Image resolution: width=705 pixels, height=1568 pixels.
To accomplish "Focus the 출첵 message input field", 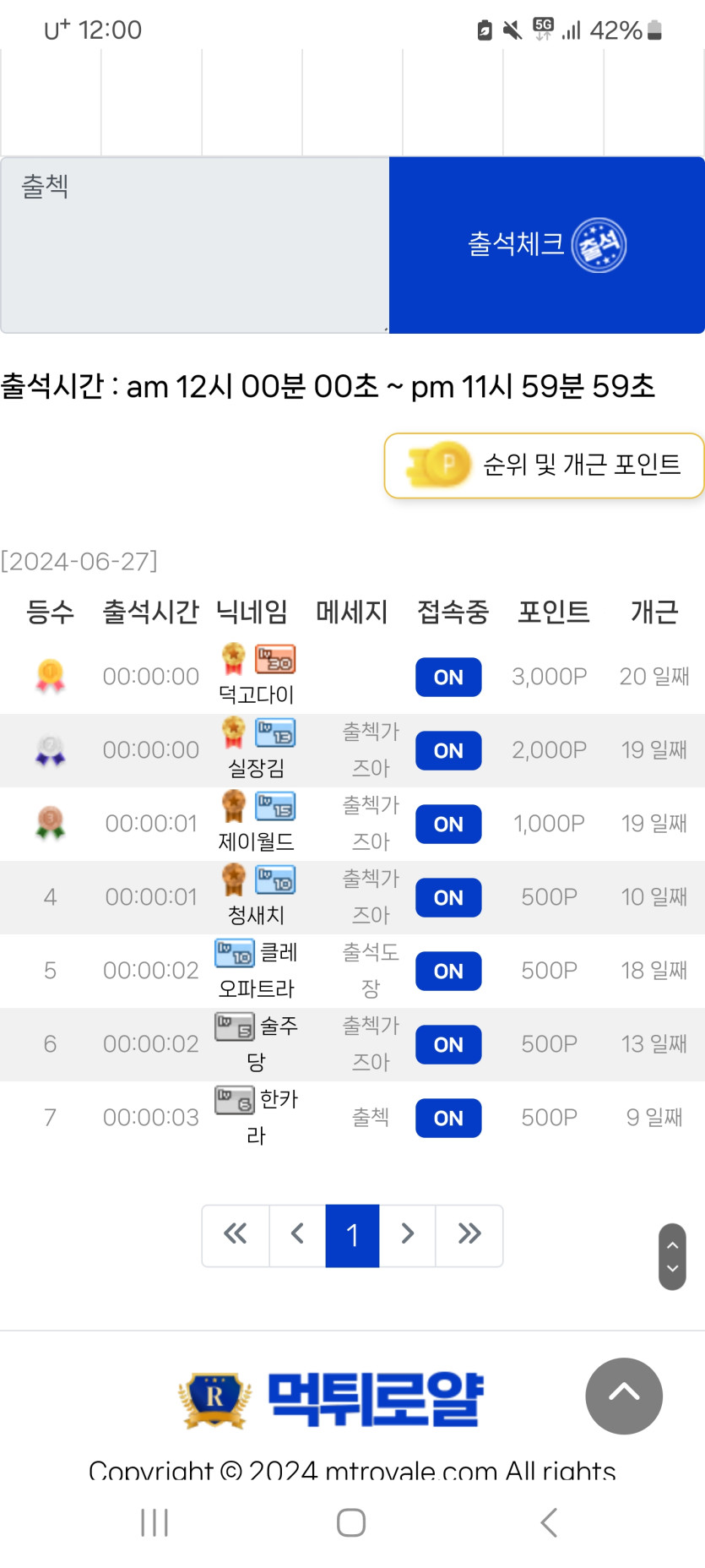I will coord(194,245).
